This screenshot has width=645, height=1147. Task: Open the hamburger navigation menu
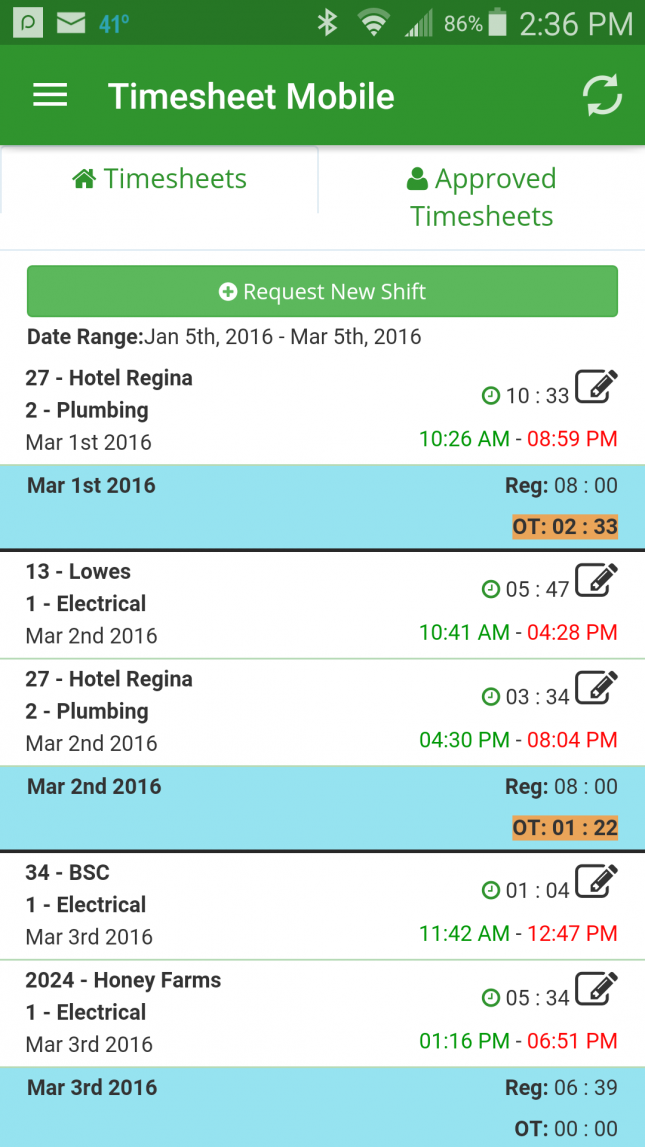click(x=50, y=95)
